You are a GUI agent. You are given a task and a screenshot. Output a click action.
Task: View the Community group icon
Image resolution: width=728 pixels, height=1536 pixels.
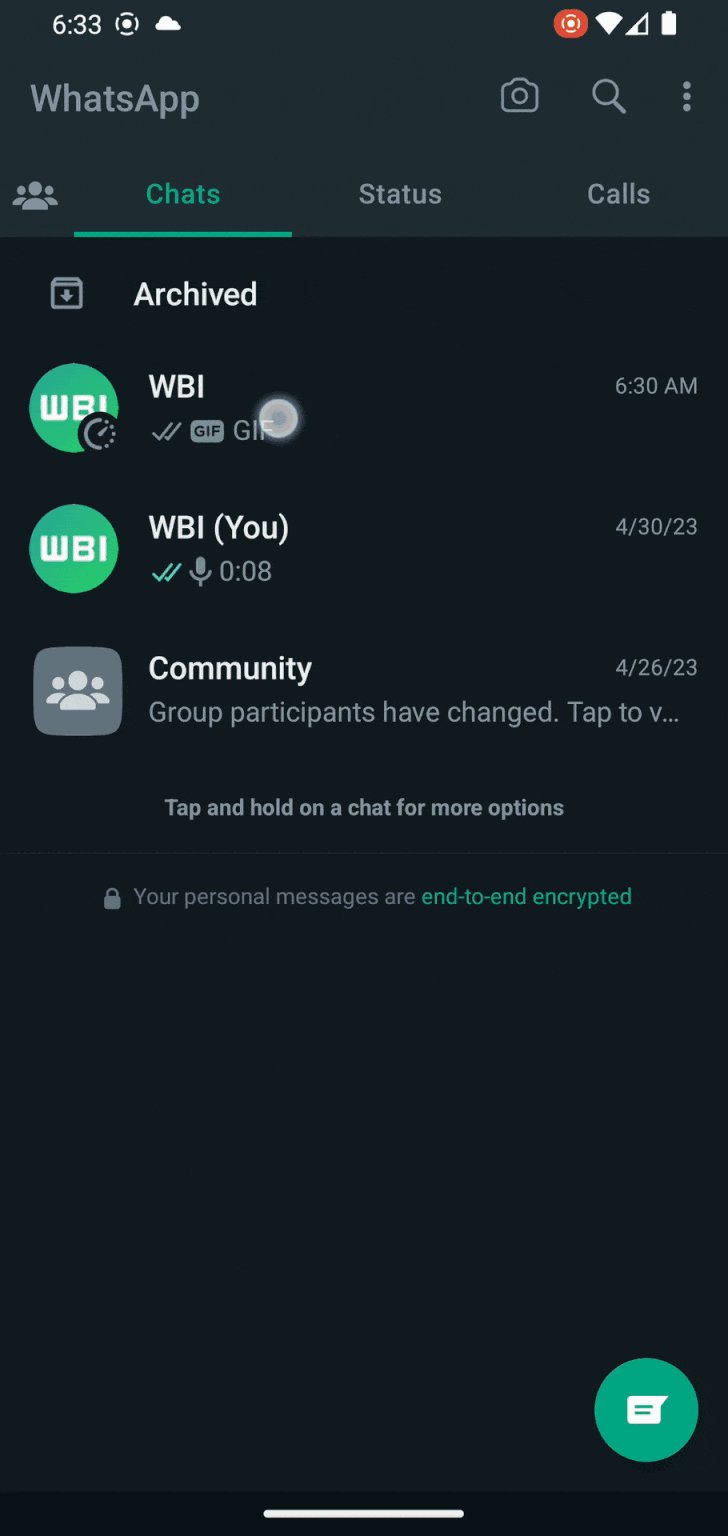coord(78,691)
